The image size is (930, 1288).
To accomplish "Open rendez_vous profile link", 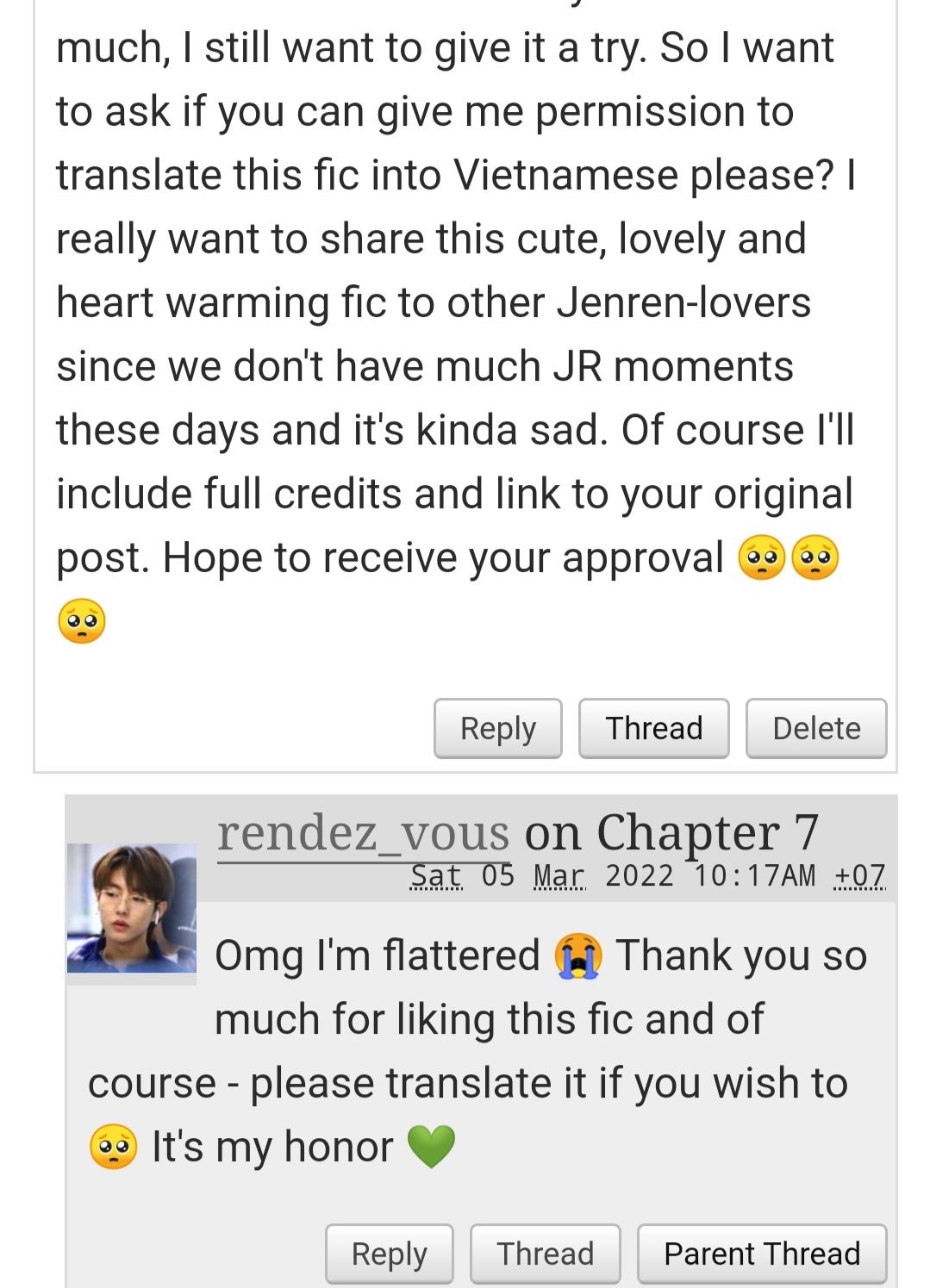I will [x=363, y=833].
